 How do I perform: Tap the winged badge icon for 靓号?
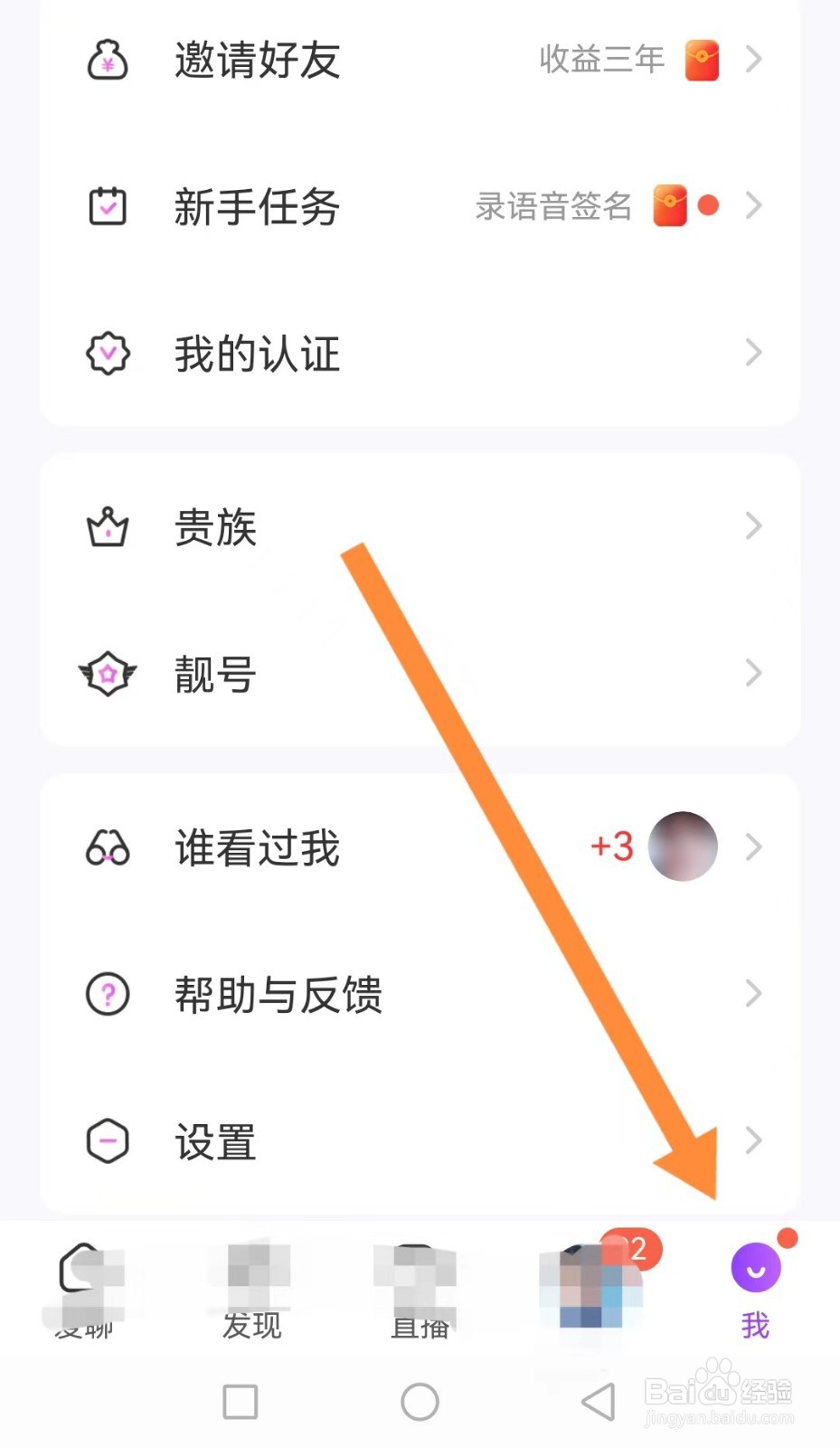point(108,672)
